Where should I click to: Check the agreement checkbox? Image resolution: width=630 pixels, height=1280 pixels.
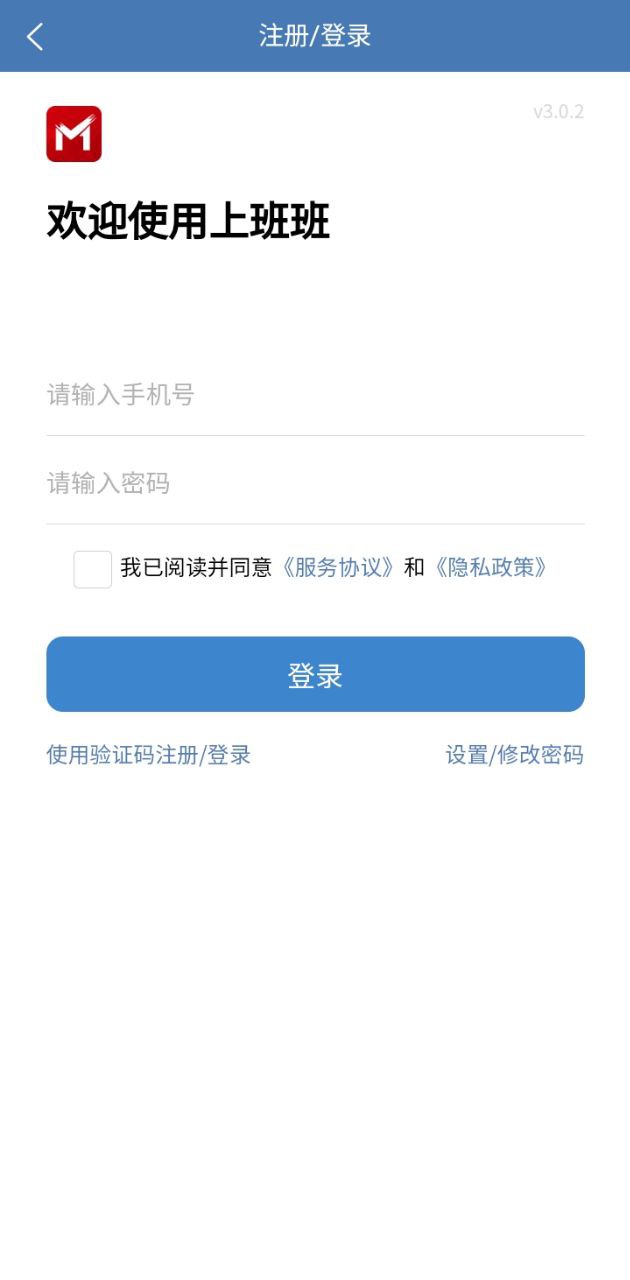coord(92,569)
